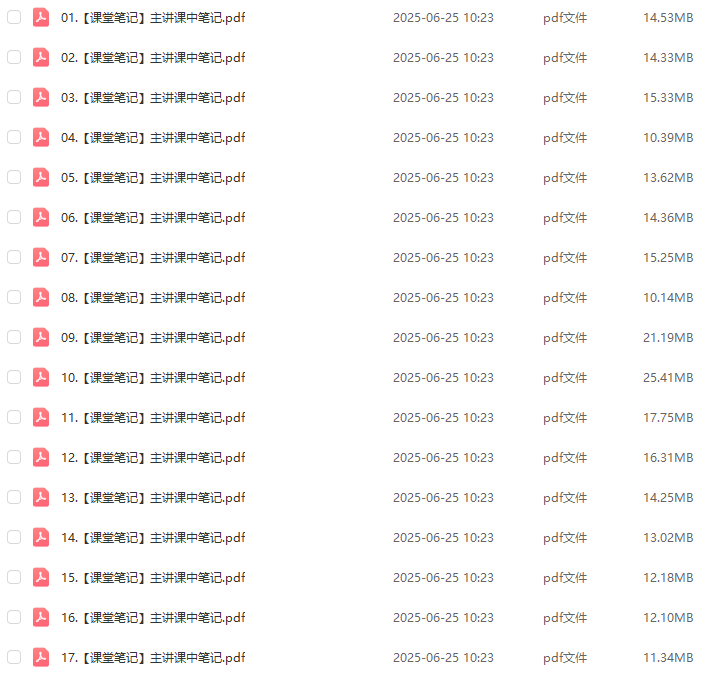Mark the checkbox for file 17
Image resolution: width=710 pixels, height=674 pixels.
14,657
